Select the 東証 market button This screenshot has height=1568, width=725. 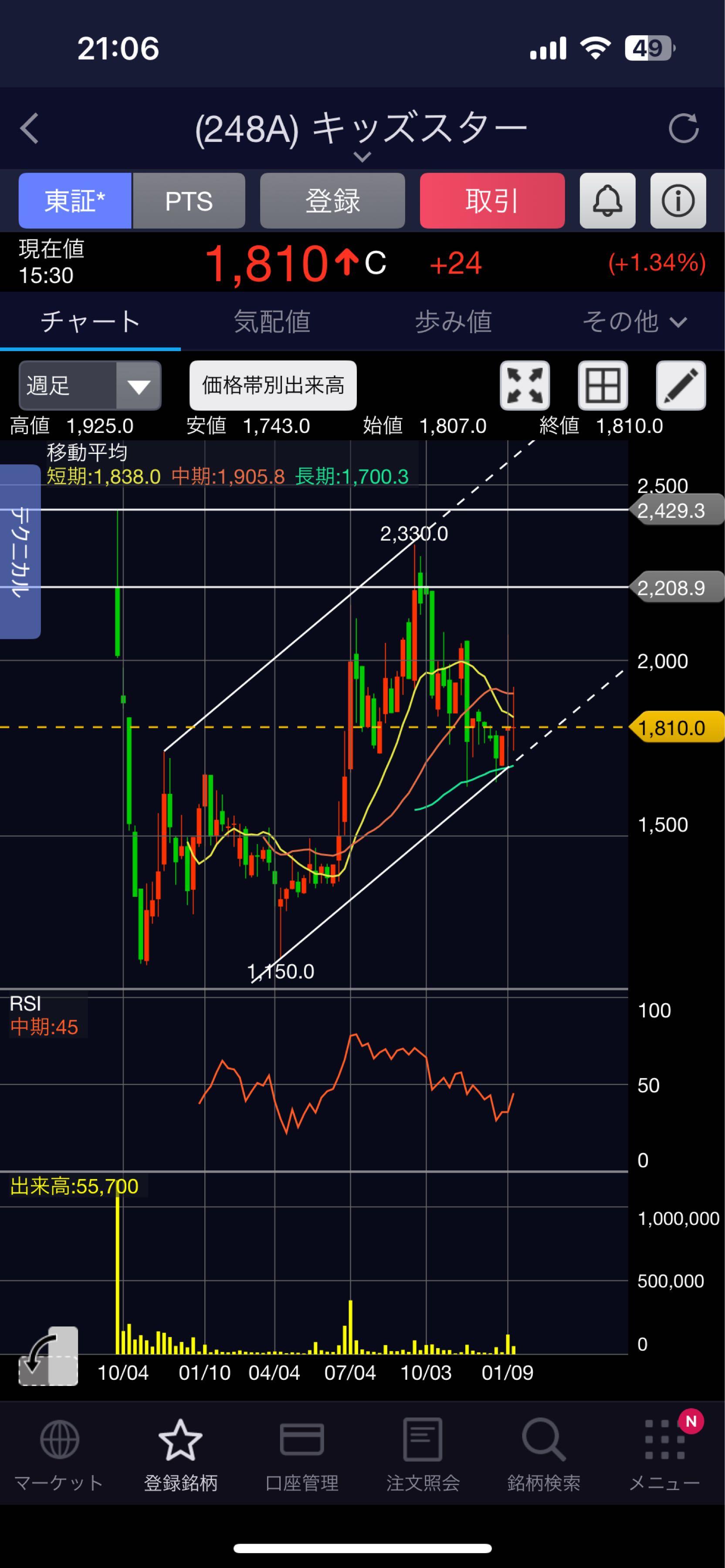click(75, 201)
